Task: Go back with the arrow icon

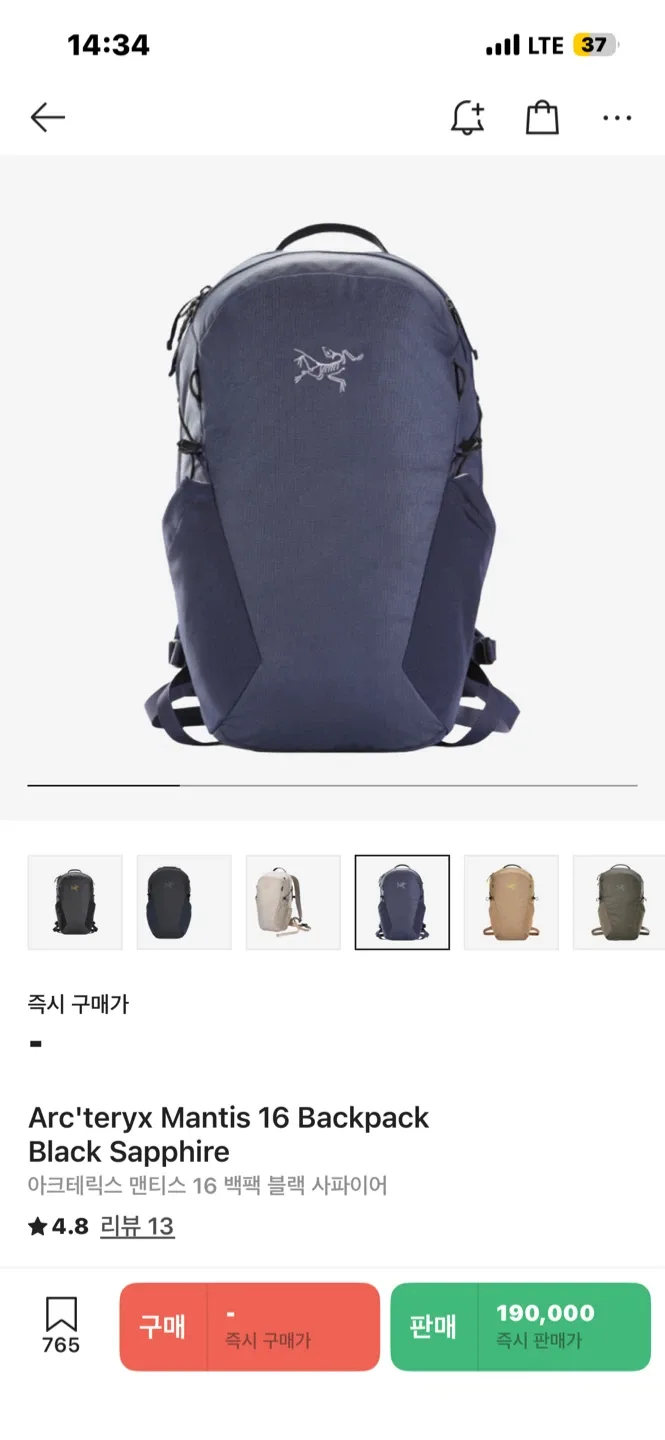Action: click(x=47, y=118)
